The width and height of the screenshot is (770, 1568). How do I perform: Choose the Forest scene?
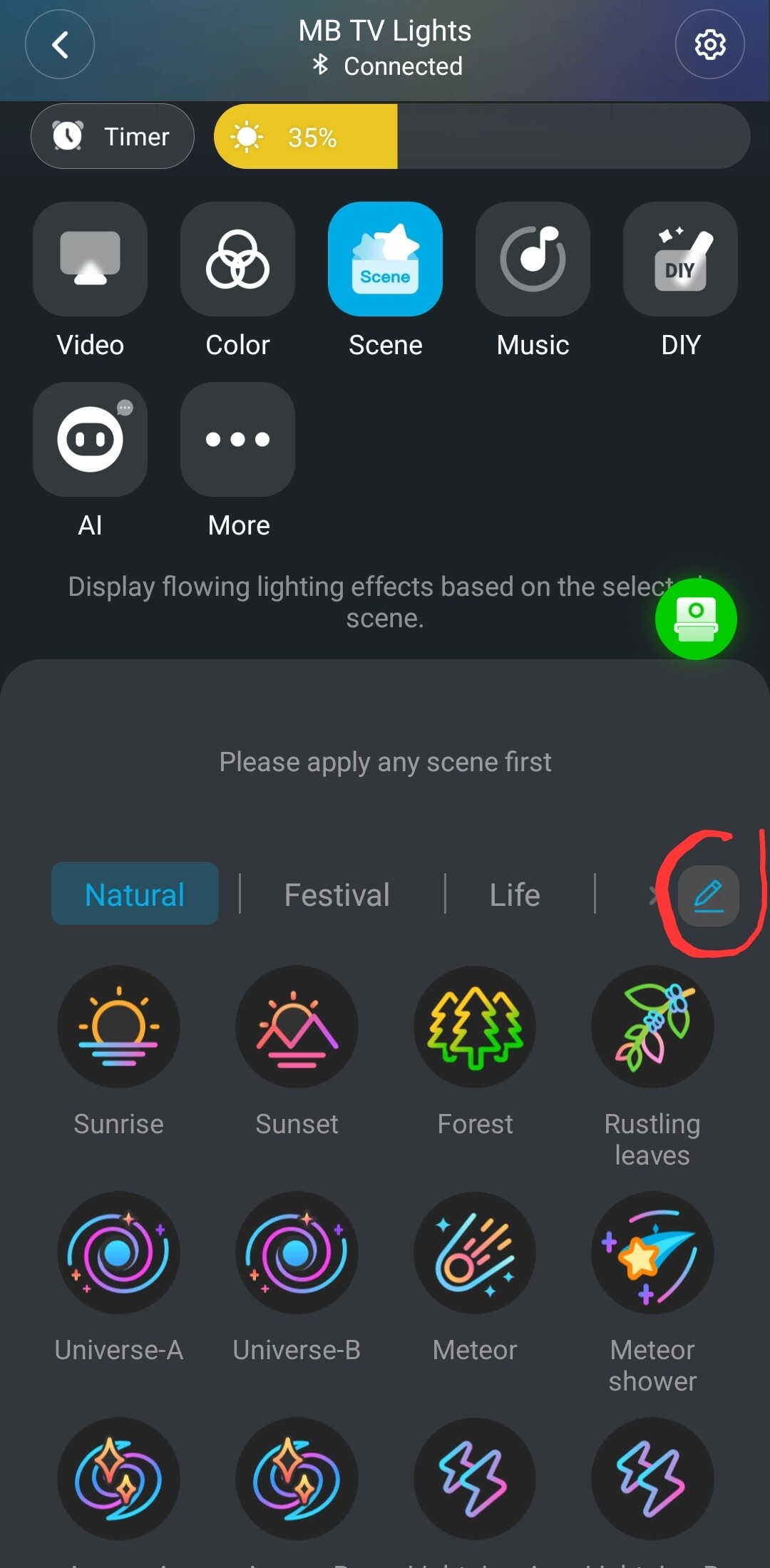475,1027
